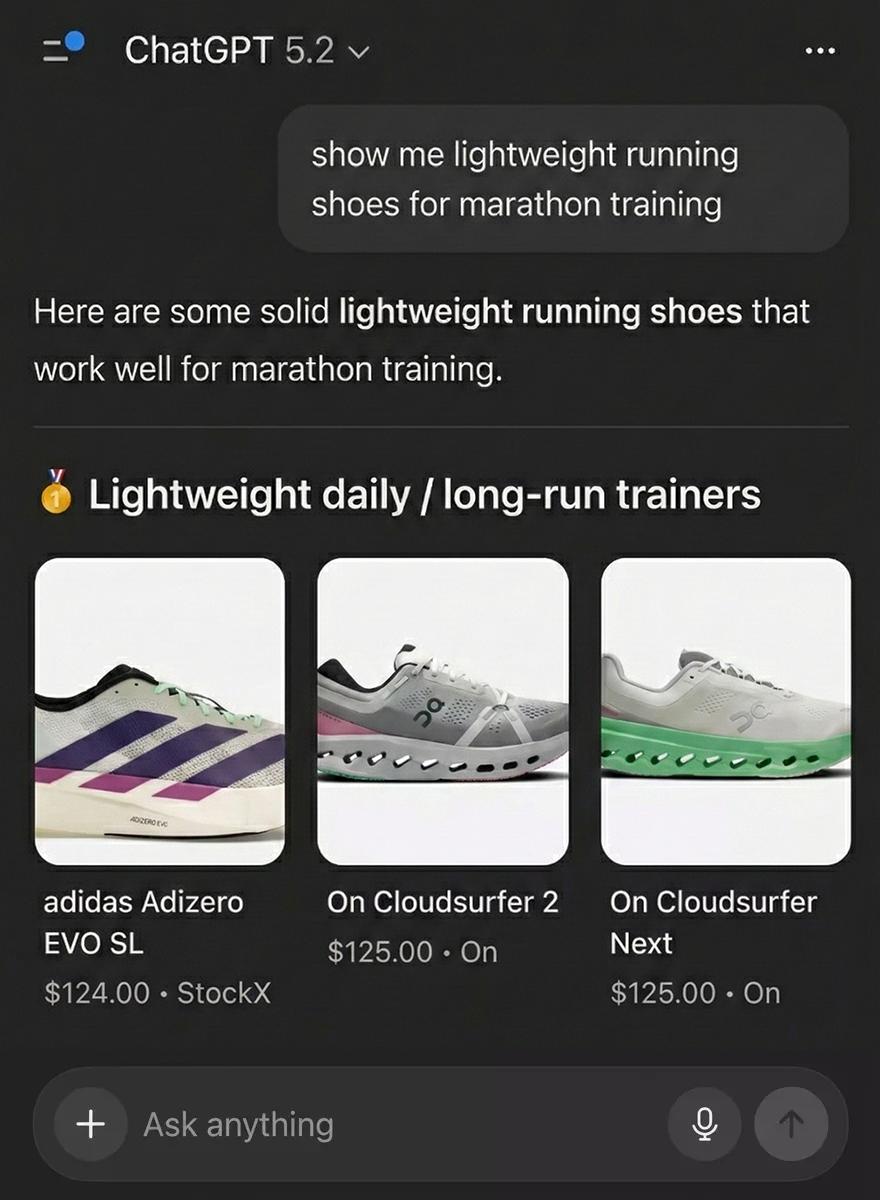The width and height of the screenshot is (880, 1200).
Task: Tap the send arrow button
Action: coord(791,1125)
